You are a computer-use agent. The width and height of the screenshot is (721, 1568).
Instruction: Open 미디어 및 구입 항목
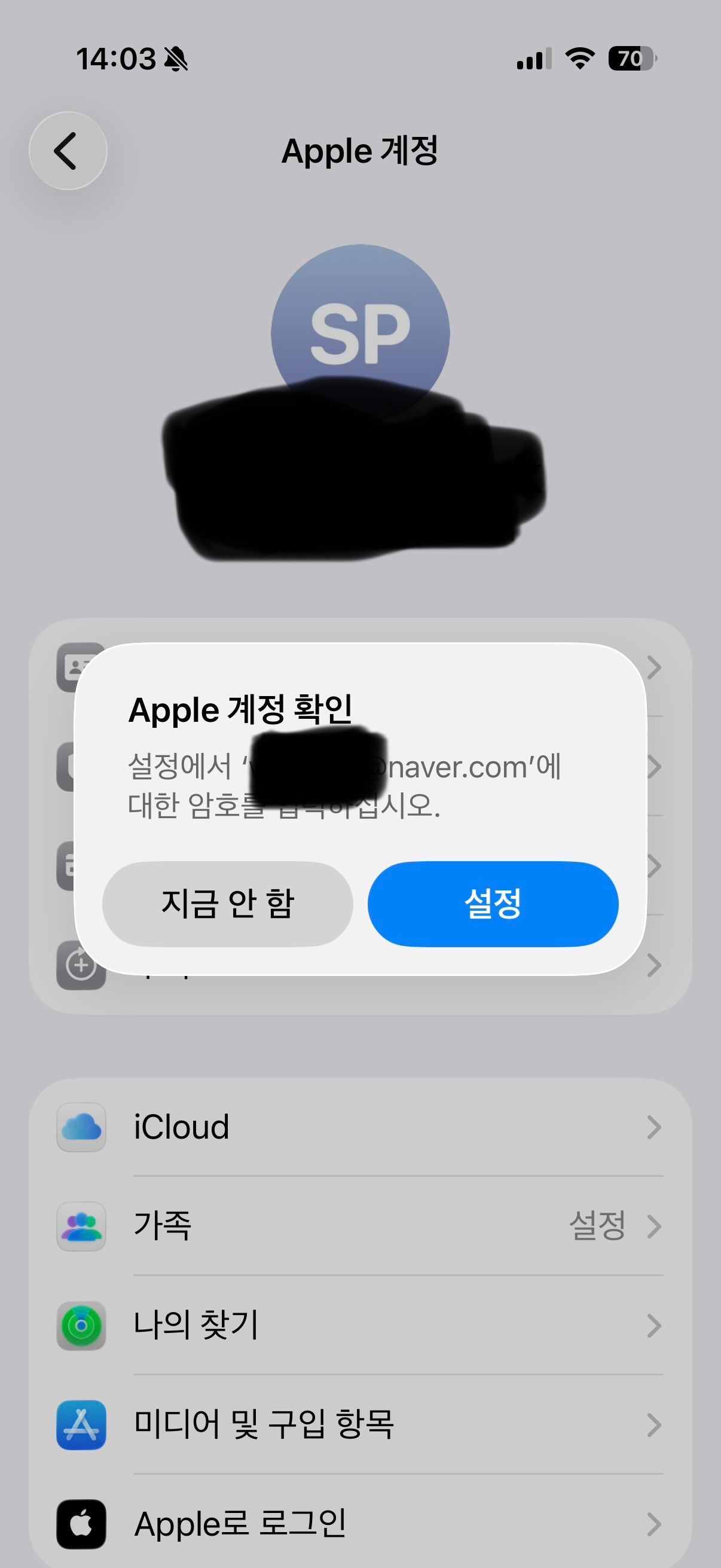pos(360,1424)
